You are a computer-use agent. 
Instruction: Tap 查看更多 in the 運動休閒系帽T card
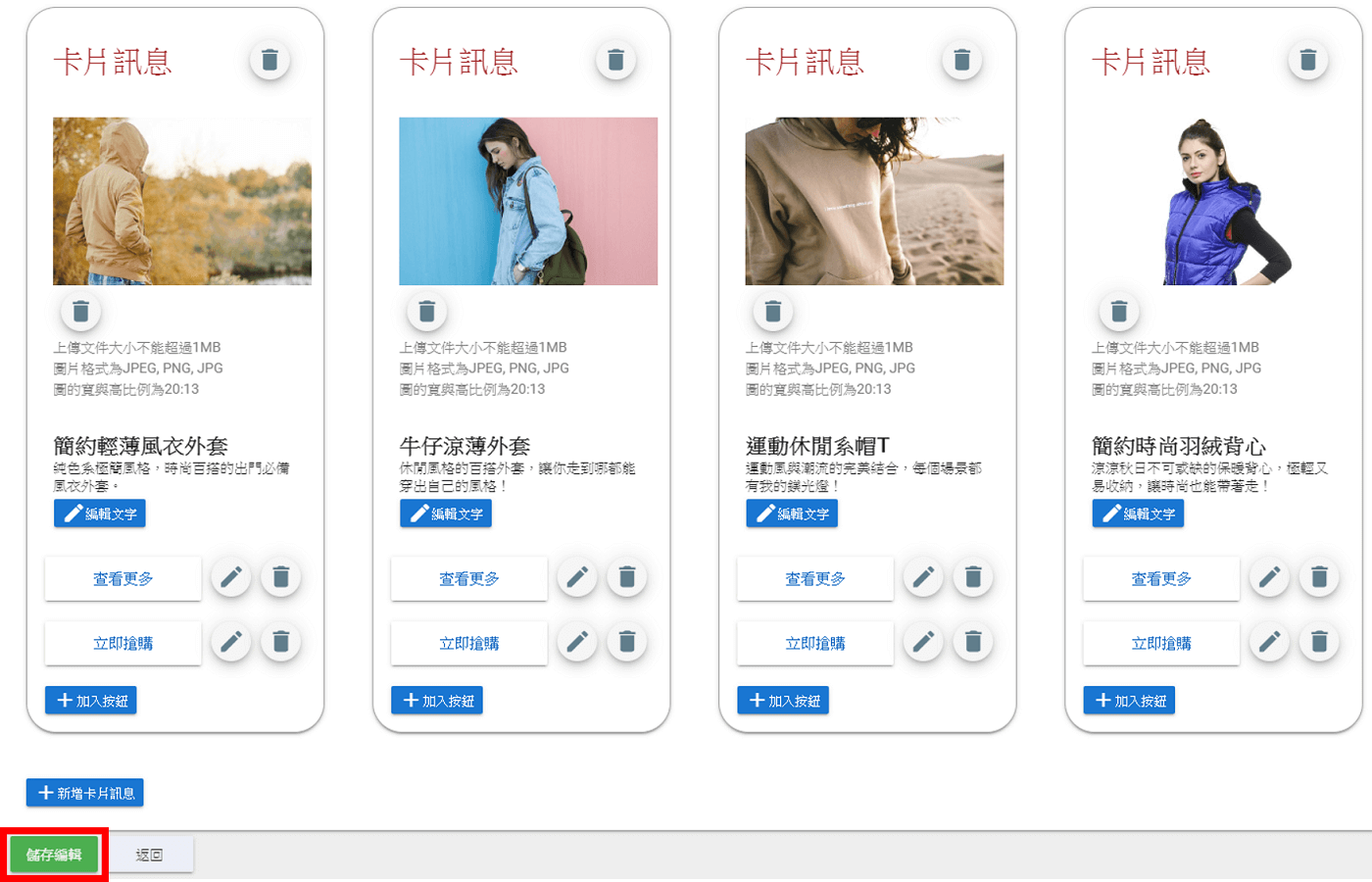tap(815, 578)
